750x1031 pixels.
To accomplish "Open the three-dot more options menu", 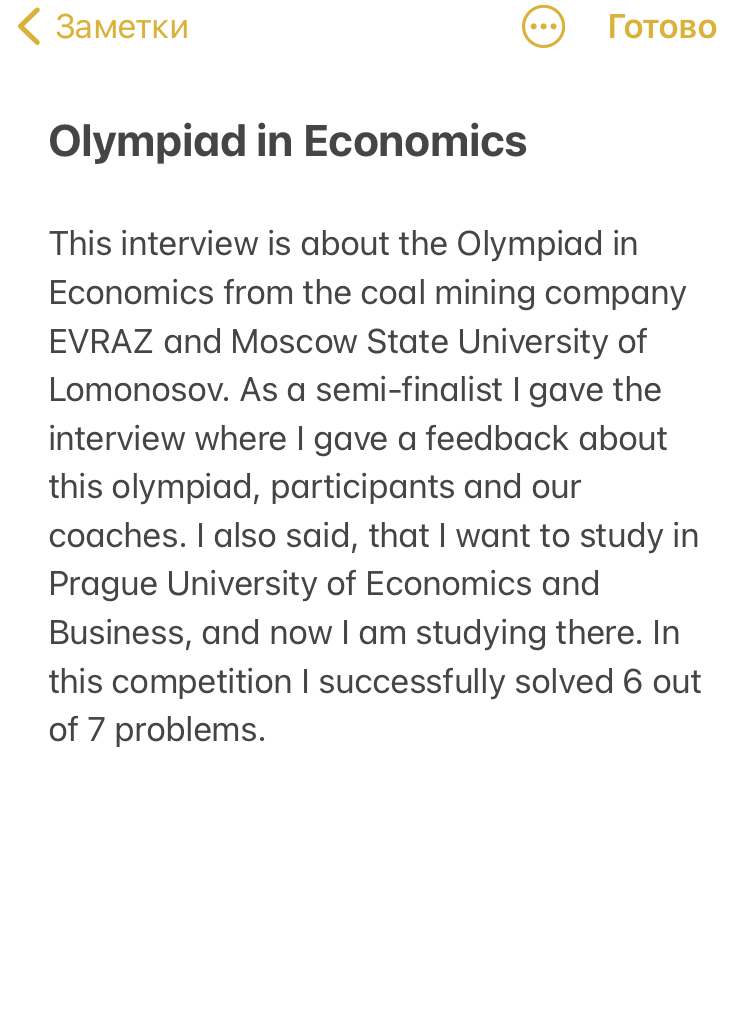I will (x=543, y=27).
